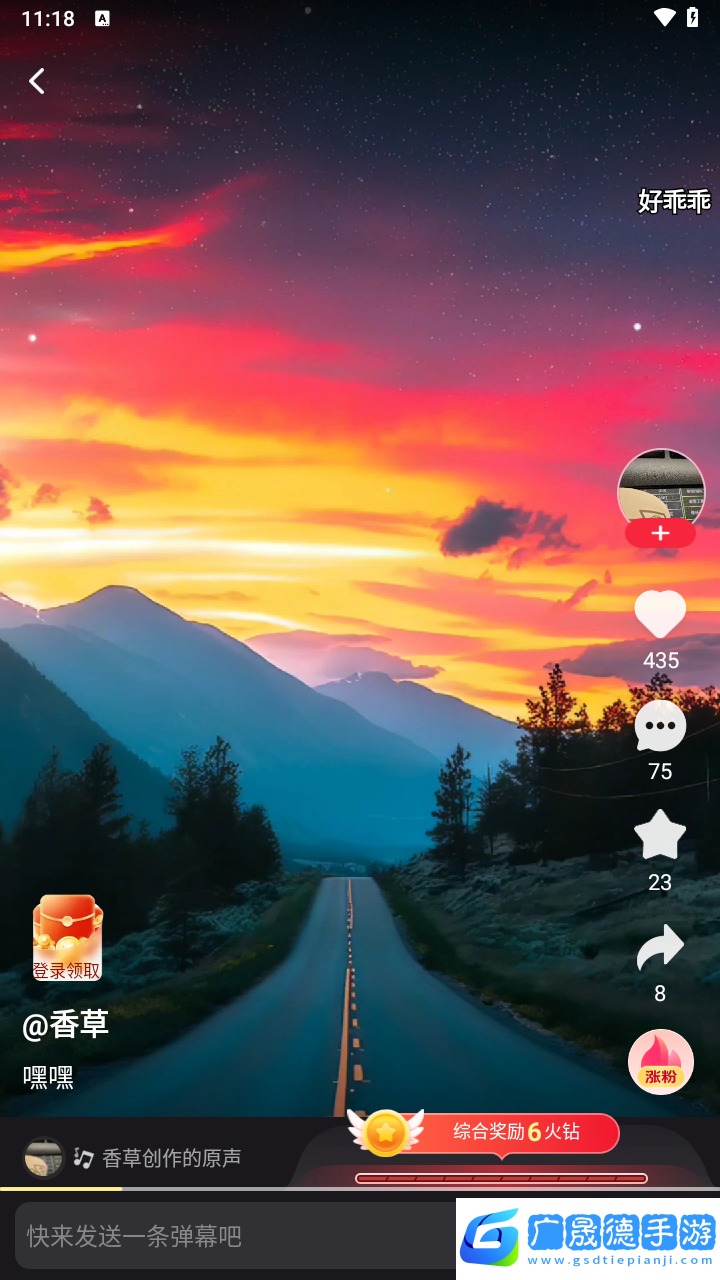This screenshot has width=720, height=1280.
Task: Open @香草 username link
Action: (x=66, y=1025)
